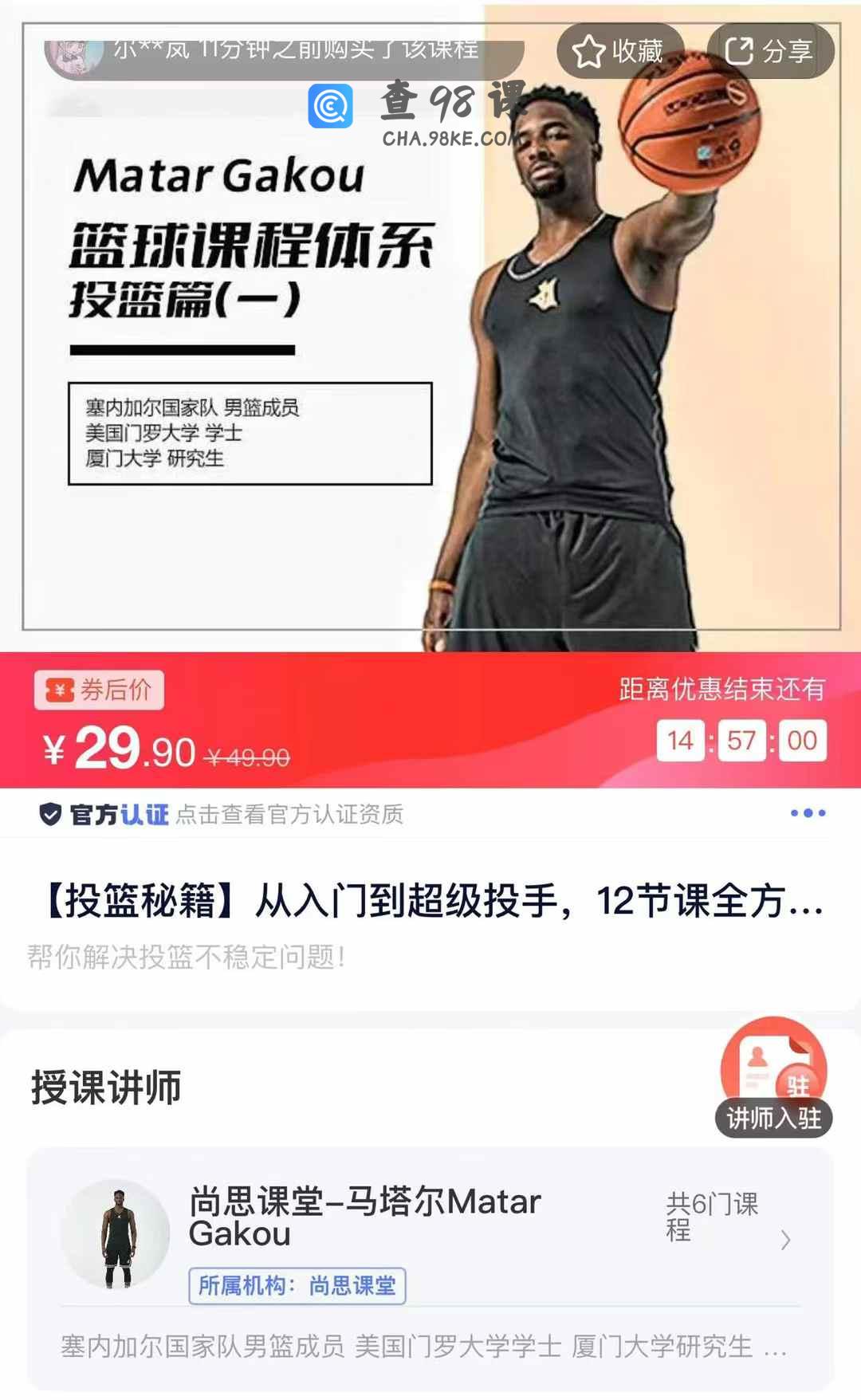Open the three-dot more options menu
This screenshot has height=1400, width=861.
pos(808,813)
